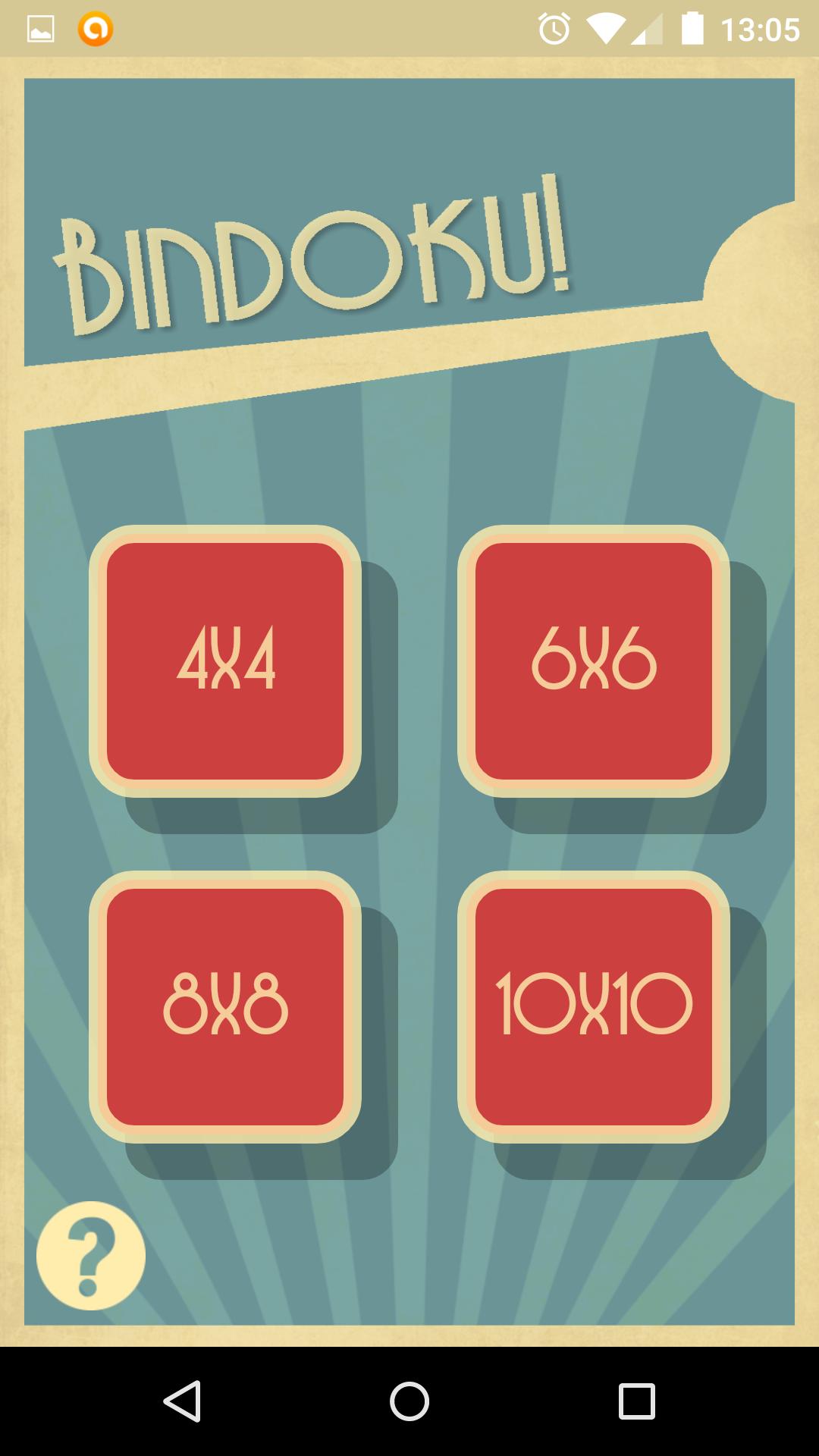Start a 6x6 puzzle
819x1456 pixels.
pyautogui.click(x=594, y=661)
